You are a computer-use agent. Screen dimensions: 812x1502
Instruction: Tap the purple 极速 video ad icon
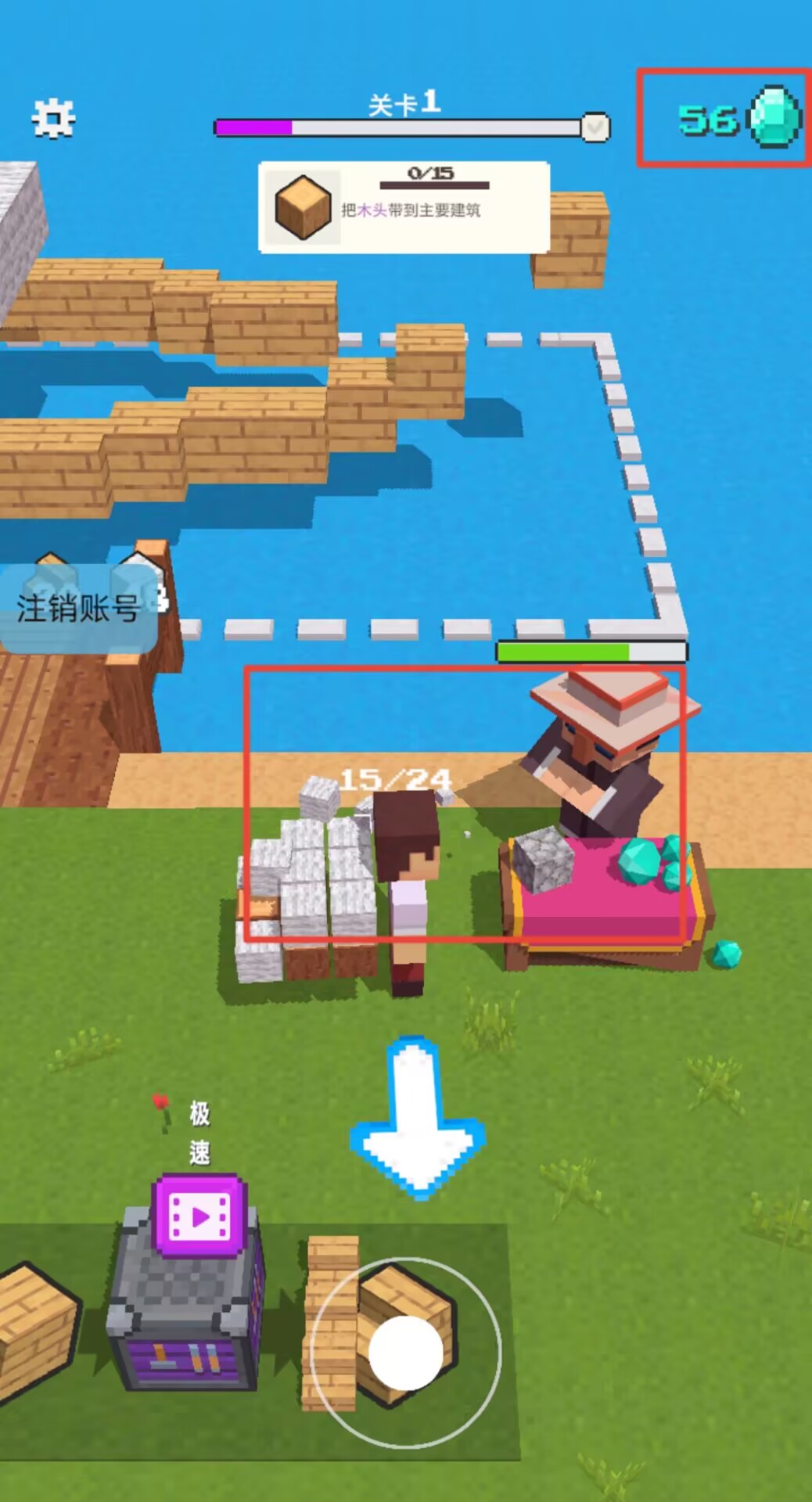coord(200,1216)
